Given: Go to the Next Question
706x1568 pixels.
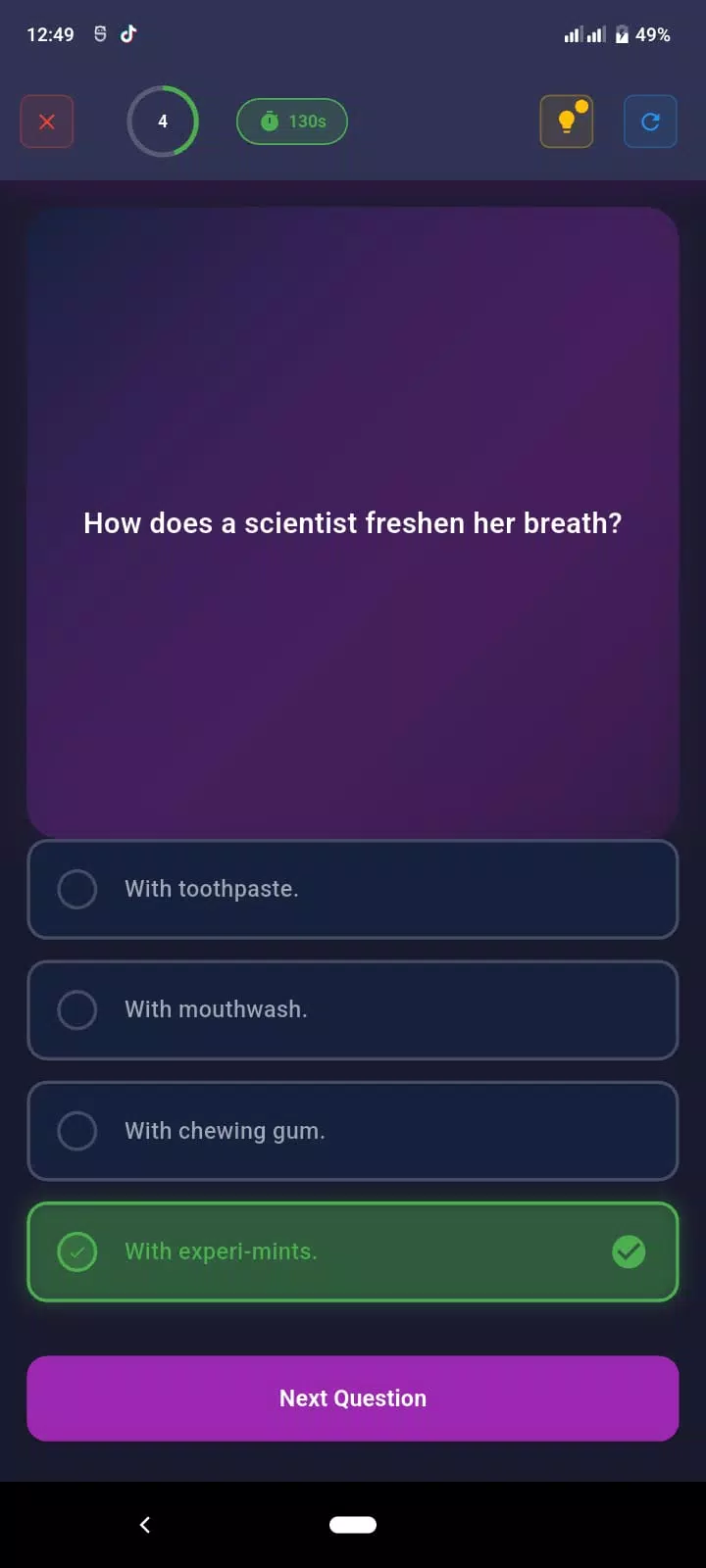Looking at the screenshot, I should tap(353, 1398).
